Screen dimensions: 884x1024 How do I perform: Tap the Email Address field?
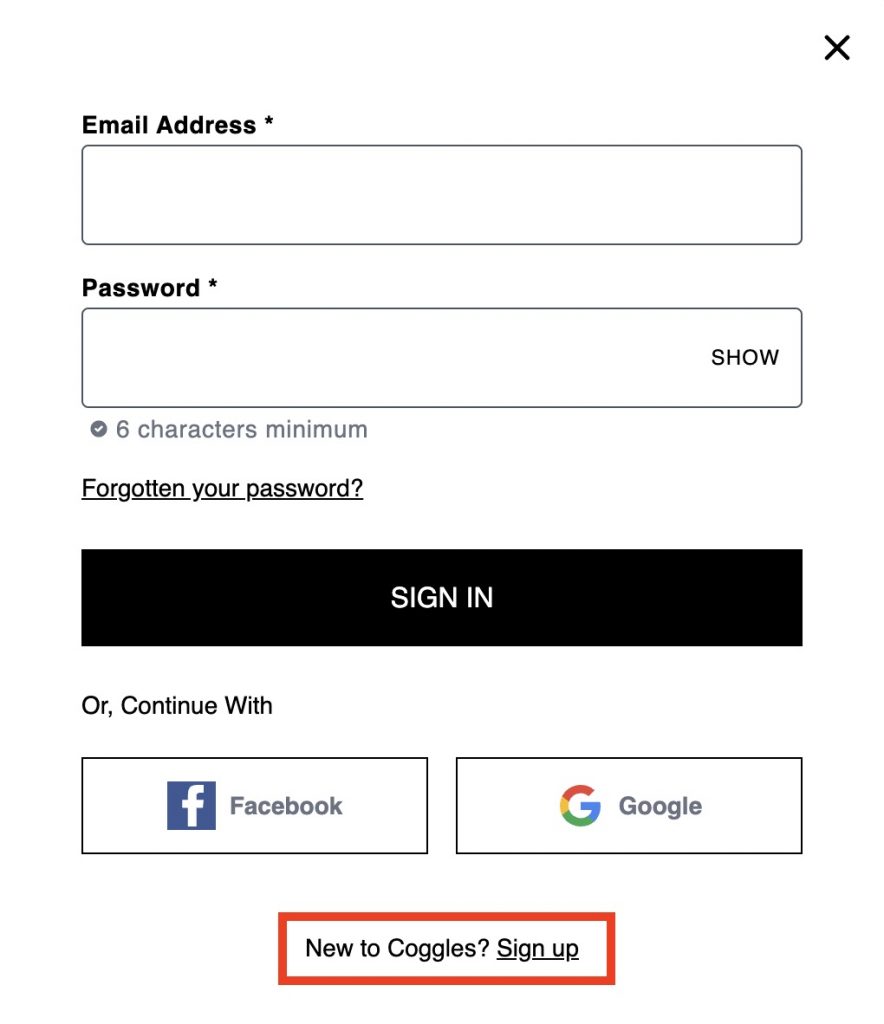(441, 195)
